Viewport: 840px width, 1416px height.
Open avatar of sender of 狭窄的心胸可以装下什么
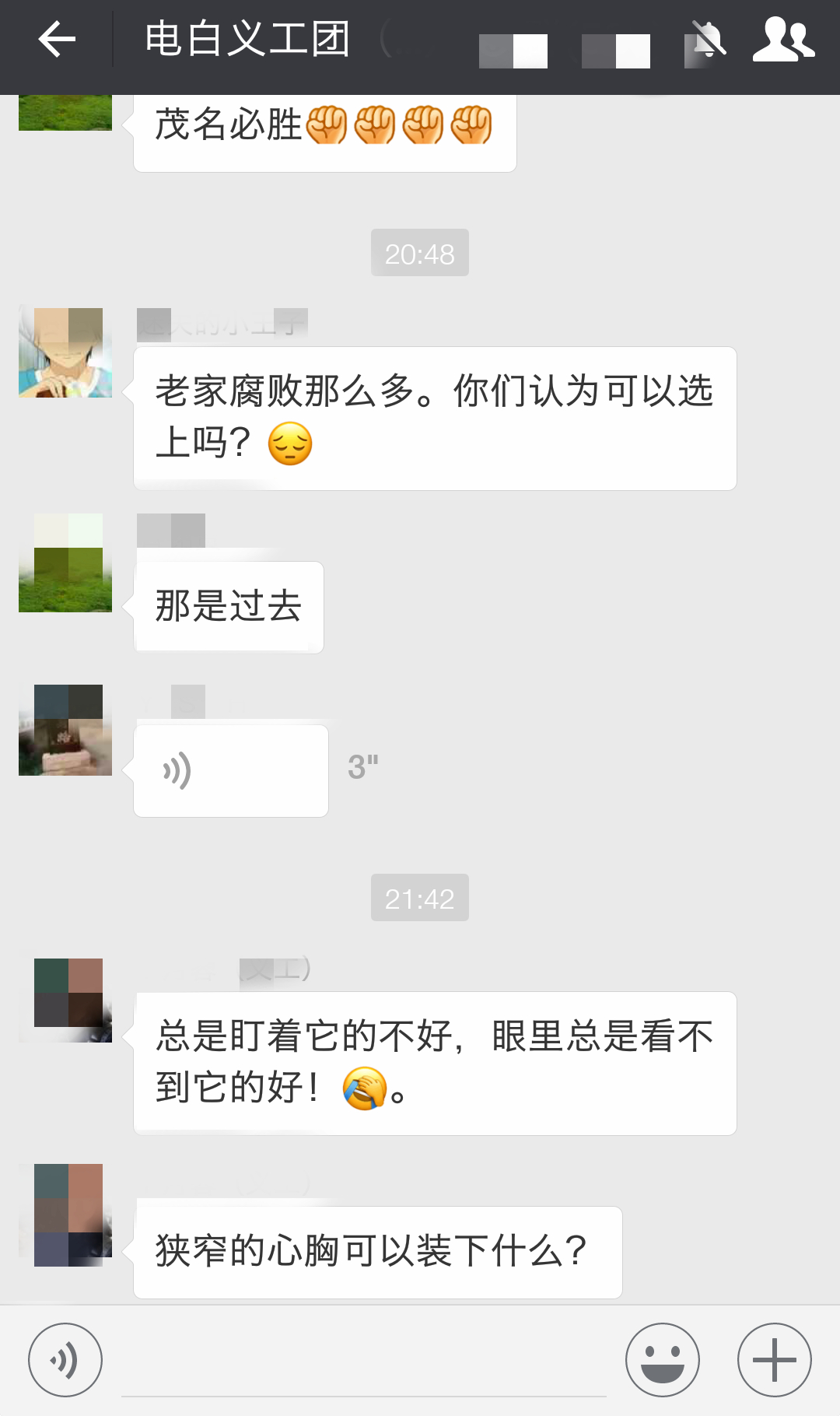[x=65, y=1214]
